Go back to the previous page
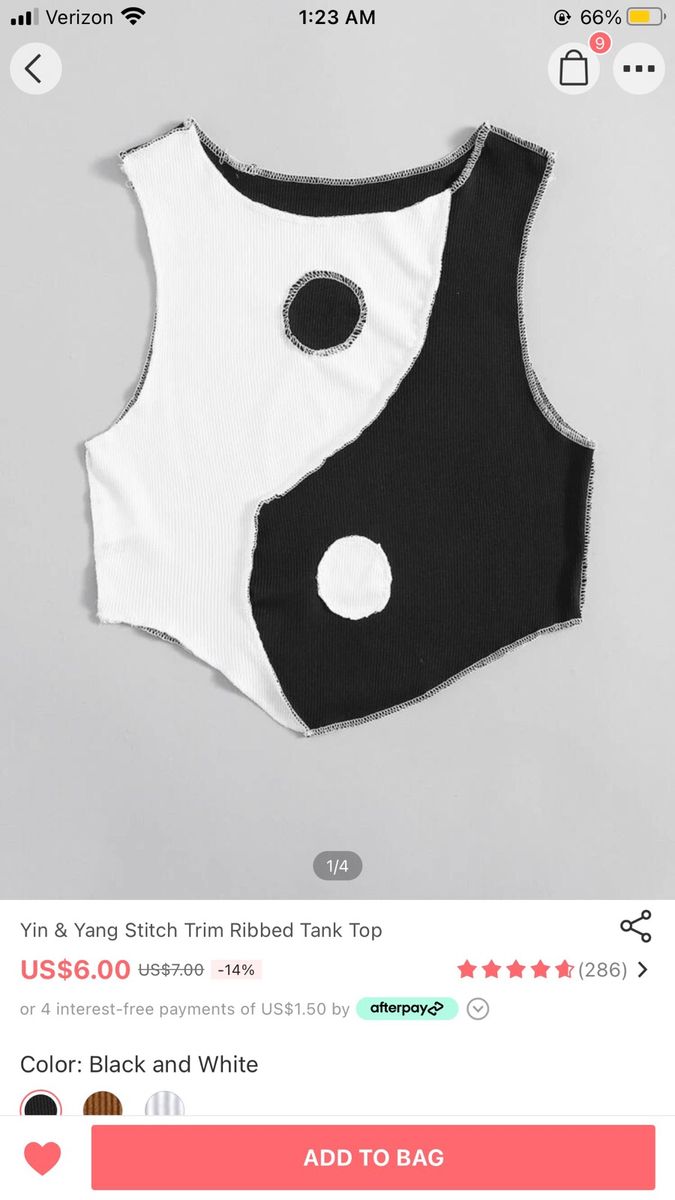Image resolution: width=675 pixels, height=1200 pixels. (x=36, y=69)
